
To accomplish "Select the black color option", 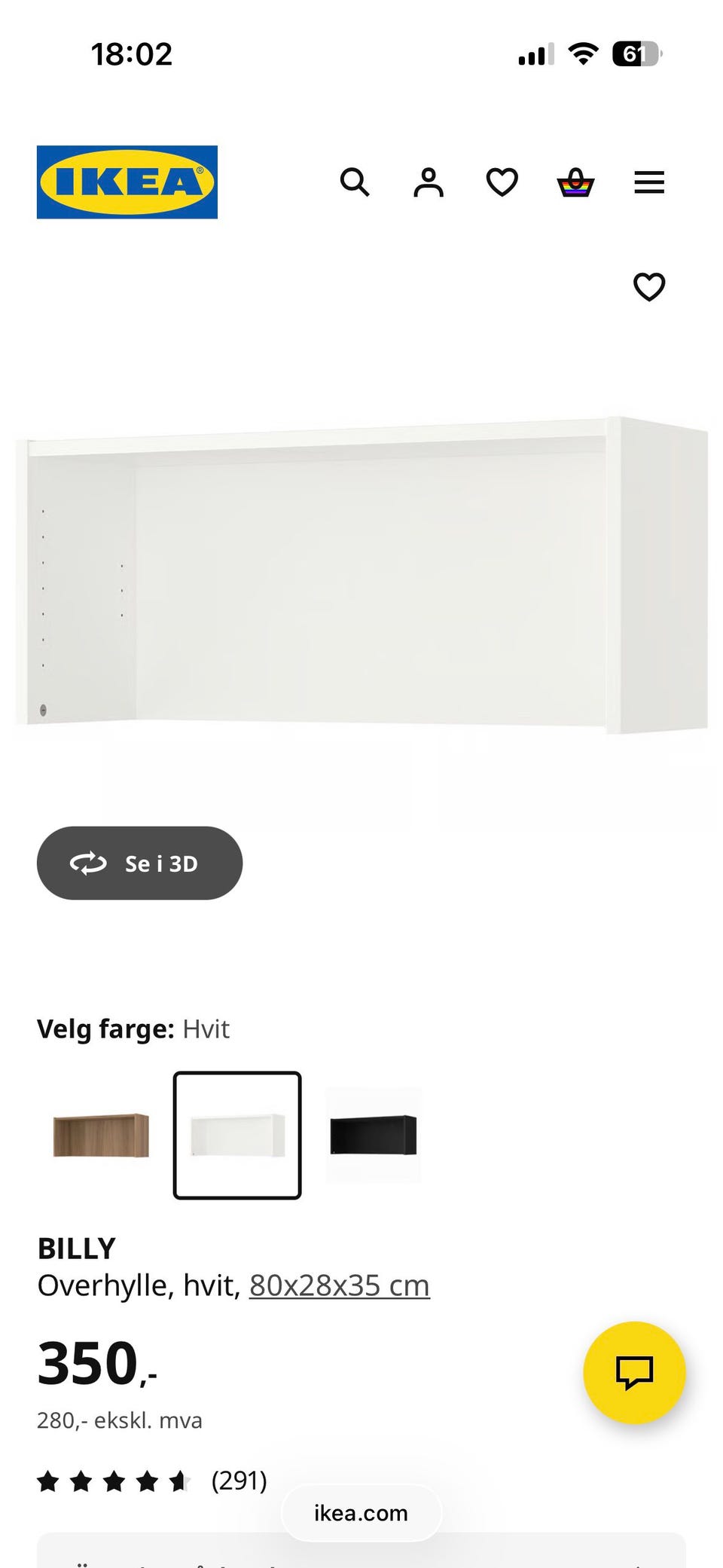I will pyautogui.click(x=374, y=1135).
